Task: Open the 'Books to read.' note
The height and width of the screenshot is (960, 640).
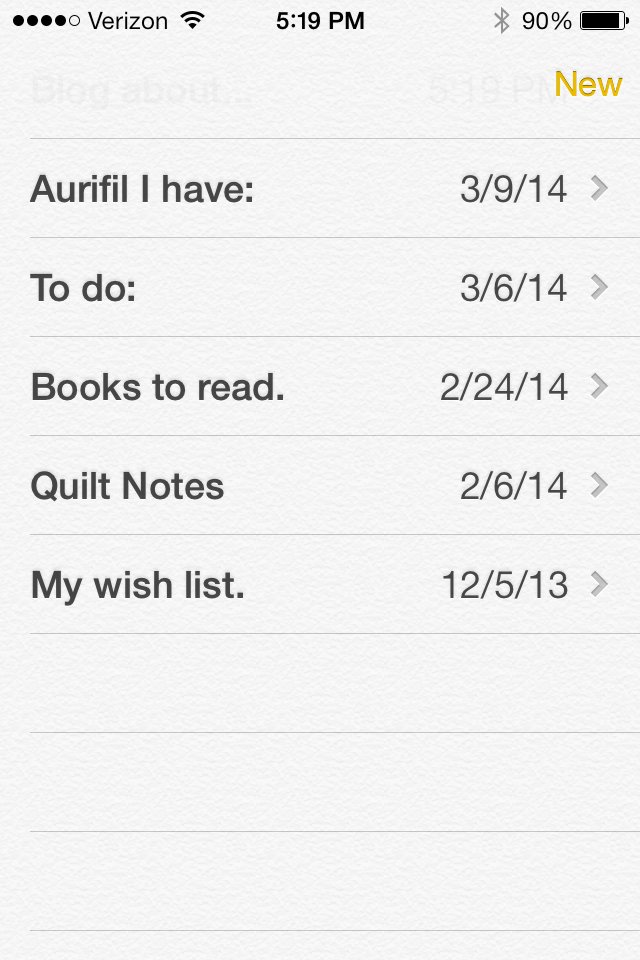Action: [320, 387]
